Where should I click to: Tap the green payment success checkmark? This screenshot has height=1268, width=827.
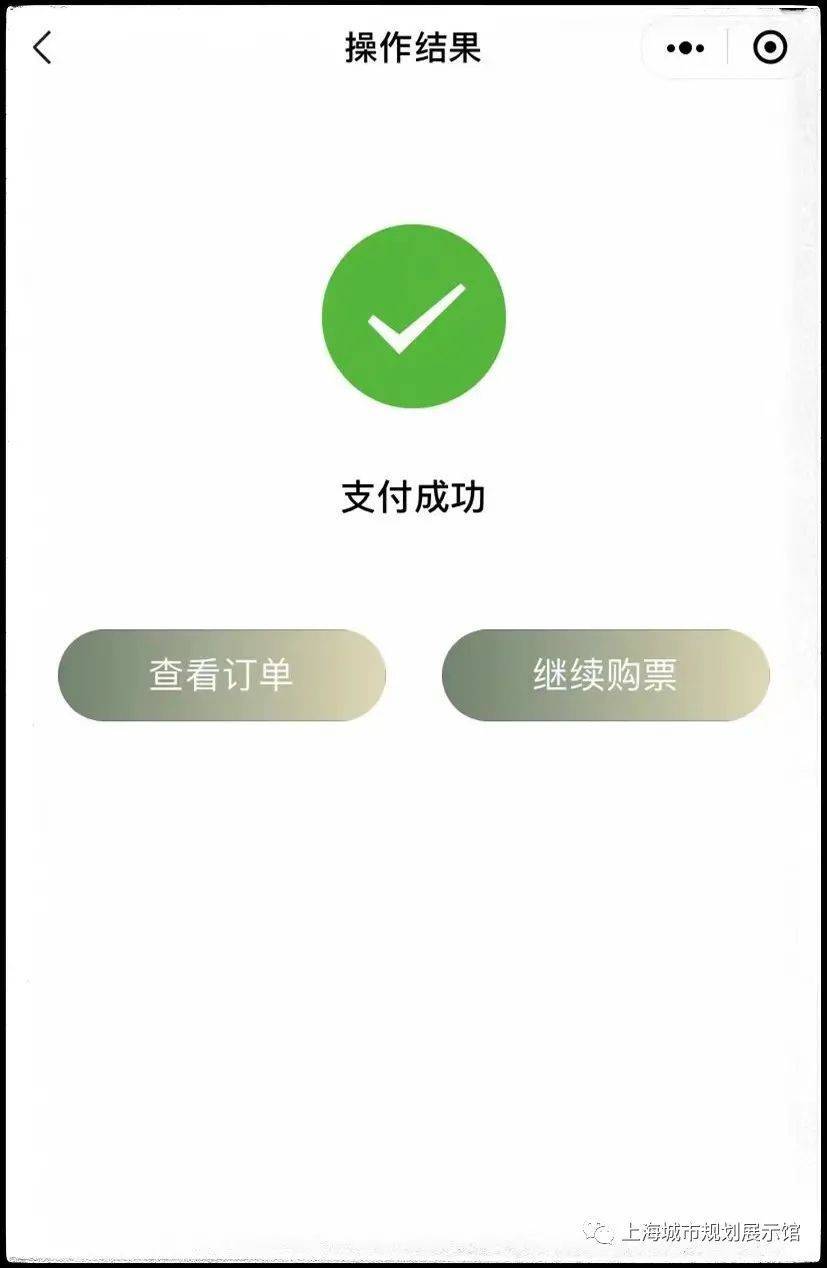pos(413,316)
